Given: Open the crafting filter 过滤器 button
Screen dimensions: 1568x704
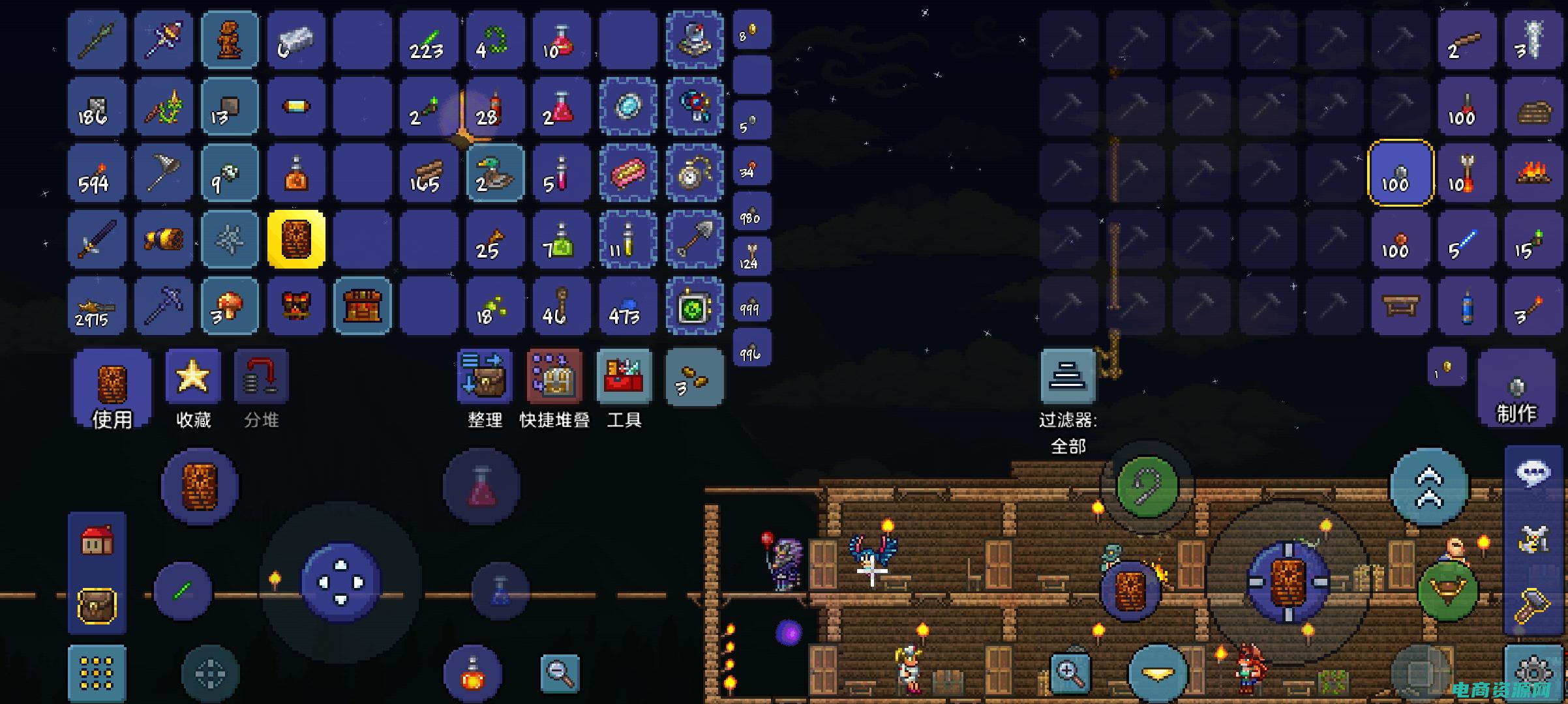Looking at the screenshot, I should (1068, 376).
